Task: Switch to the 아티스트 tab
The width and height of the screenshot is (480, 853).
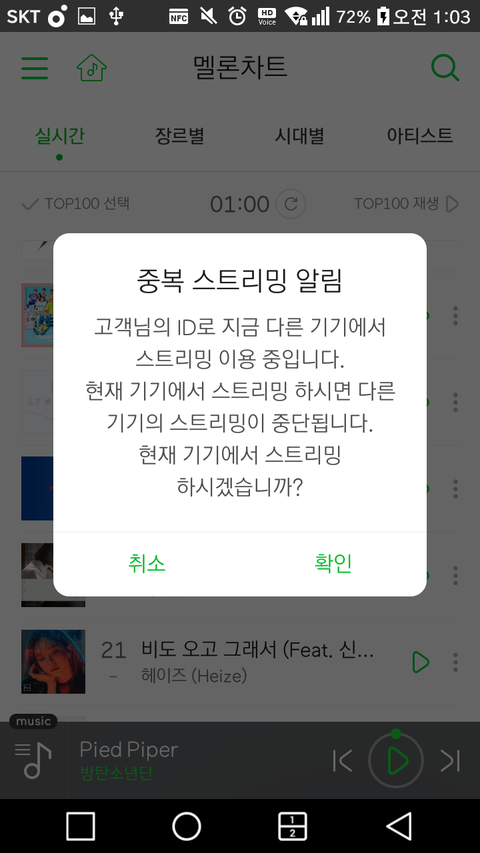Action: click(x=420, y=135)
